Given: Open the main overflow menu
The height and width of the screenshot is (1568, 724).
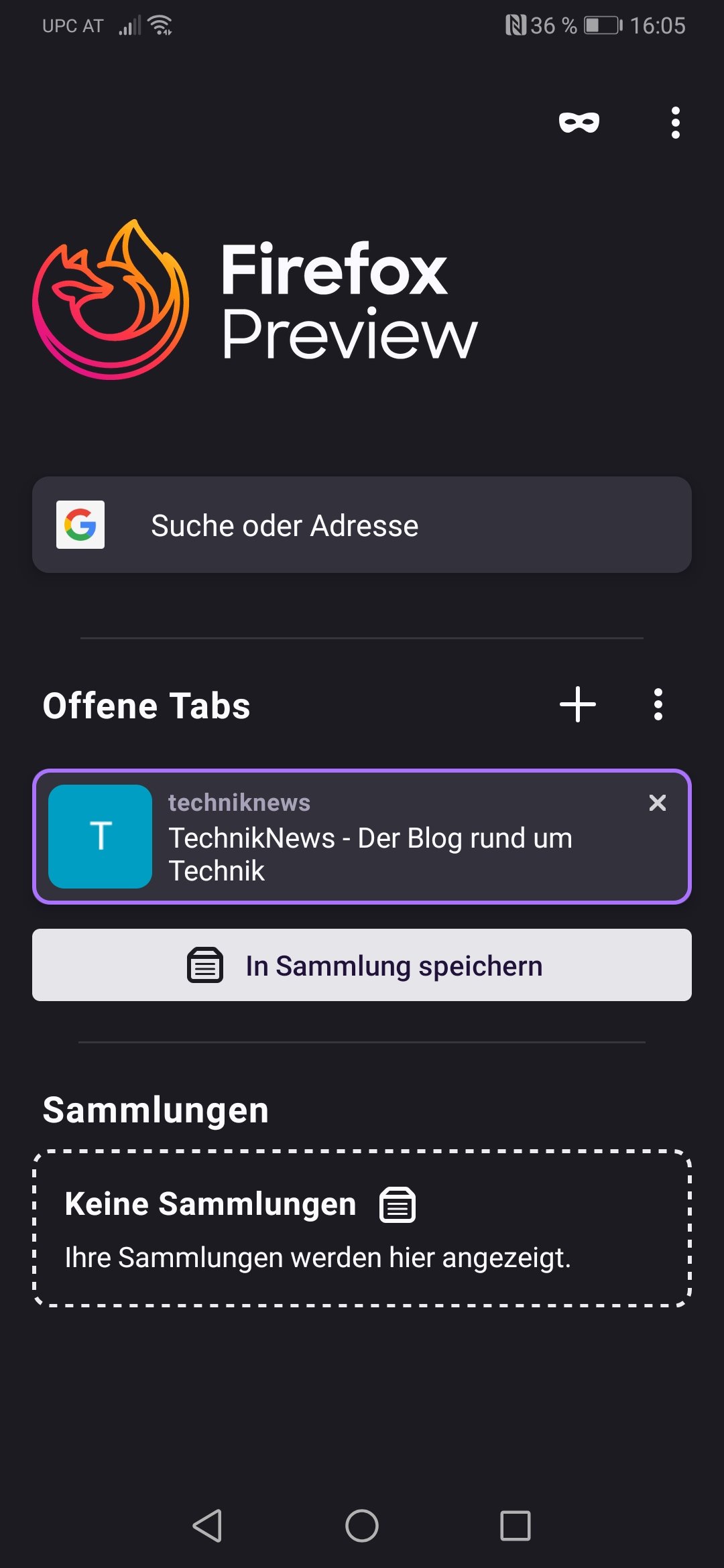Looking at the screenshot, I should coord(676,123).
